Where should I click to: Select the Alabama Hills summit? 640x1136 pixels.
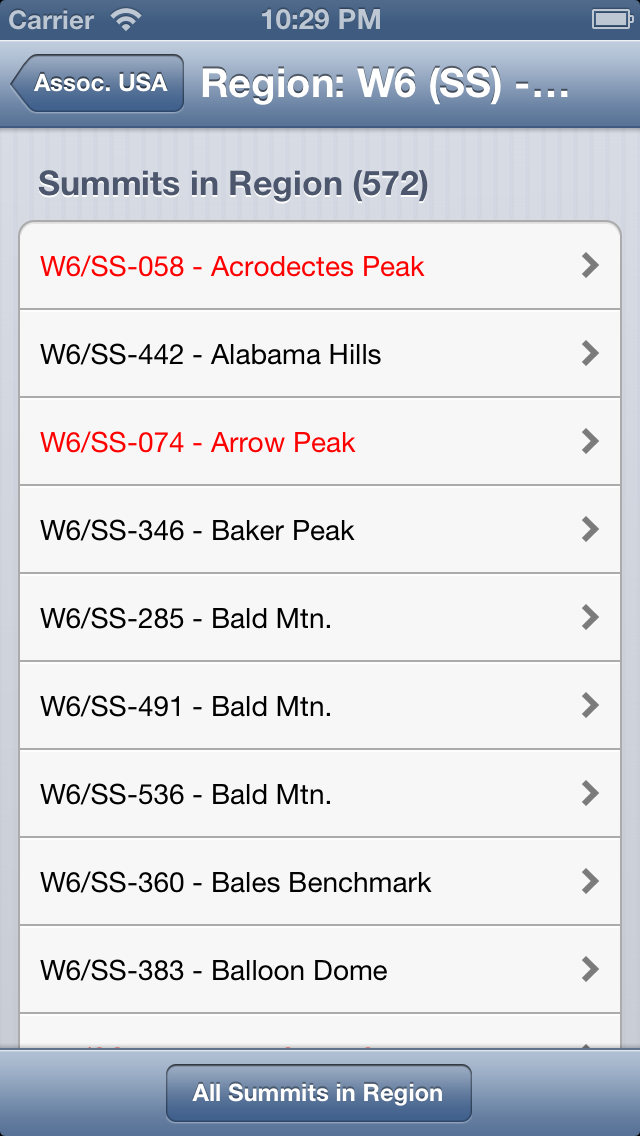[x=320, y=354]
